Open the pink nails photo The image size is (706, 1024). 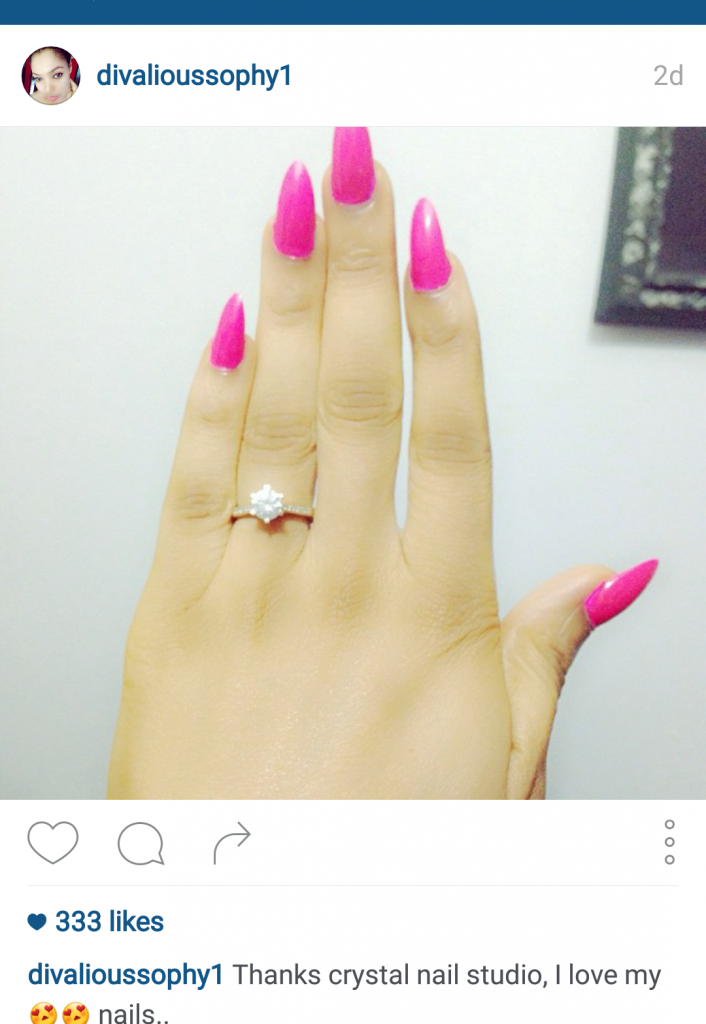pos(353,462)
